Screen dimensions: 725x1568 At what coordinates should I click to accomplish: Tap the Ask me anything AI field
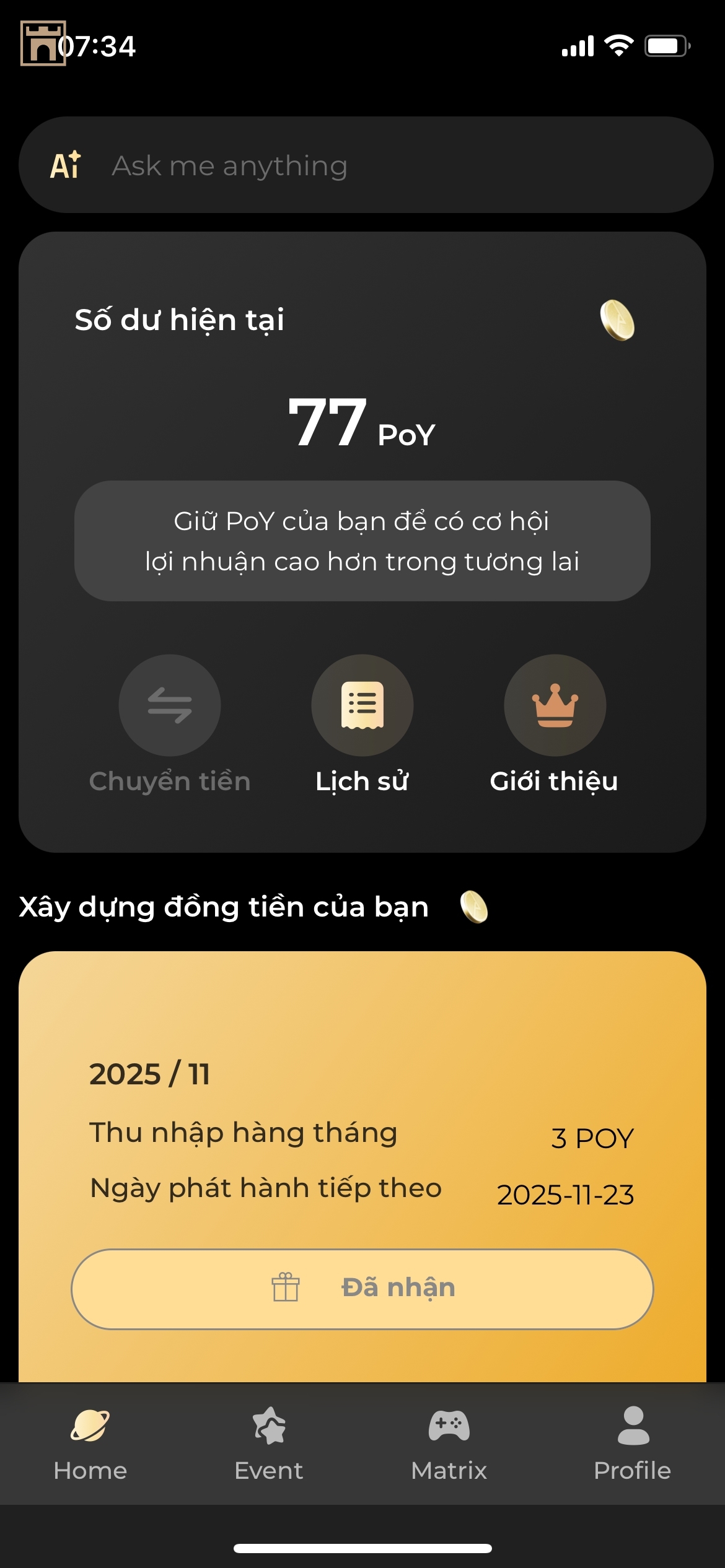[x=366, y=165]
